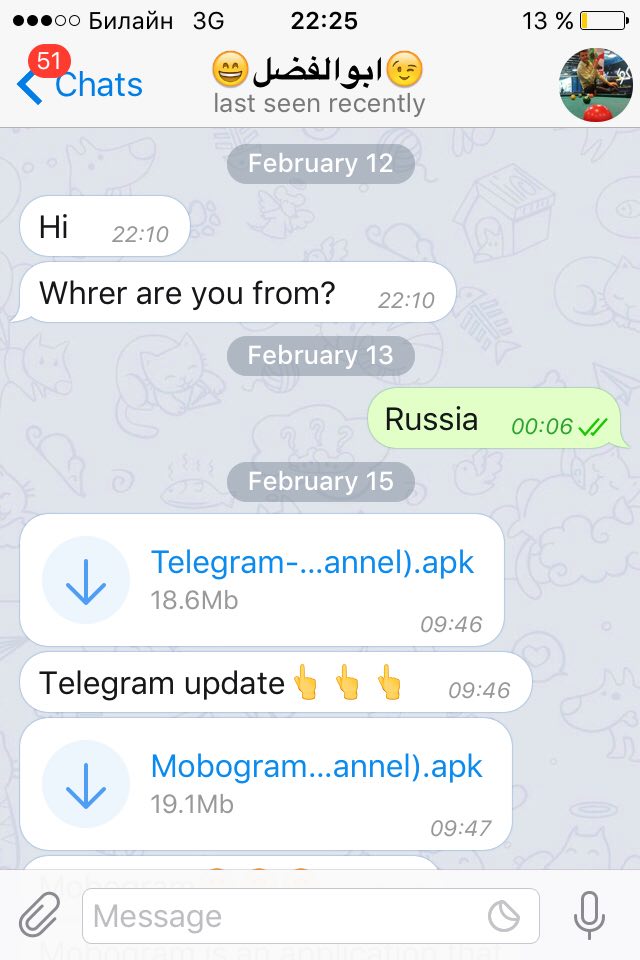
Task: Tap the attach paperclip icon
Action: tap(39, 915)
